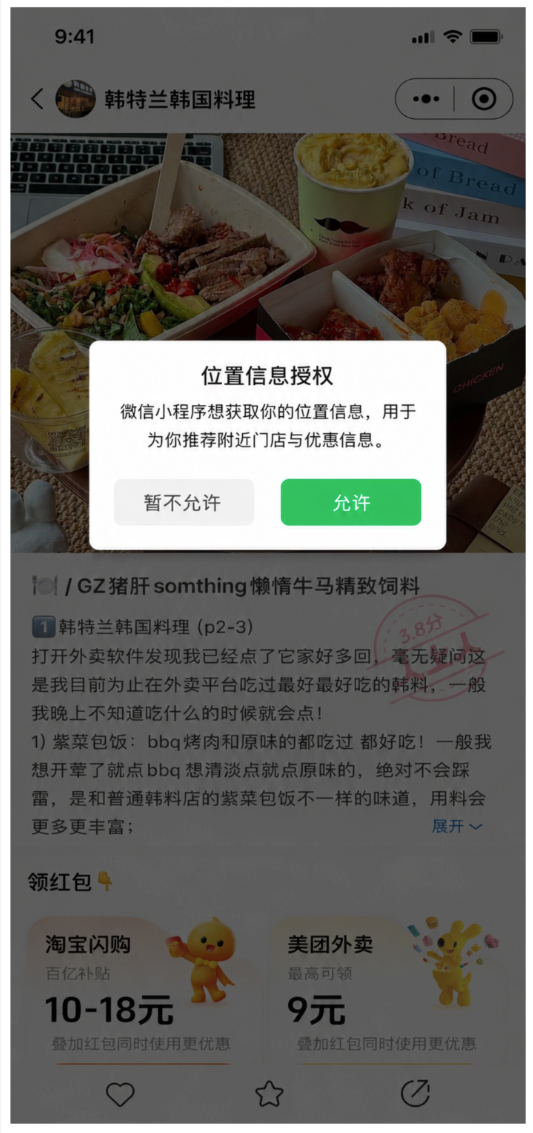Go back using the top-left arrow
This screenshot has width=533, height=1133.
click(38, 99)
